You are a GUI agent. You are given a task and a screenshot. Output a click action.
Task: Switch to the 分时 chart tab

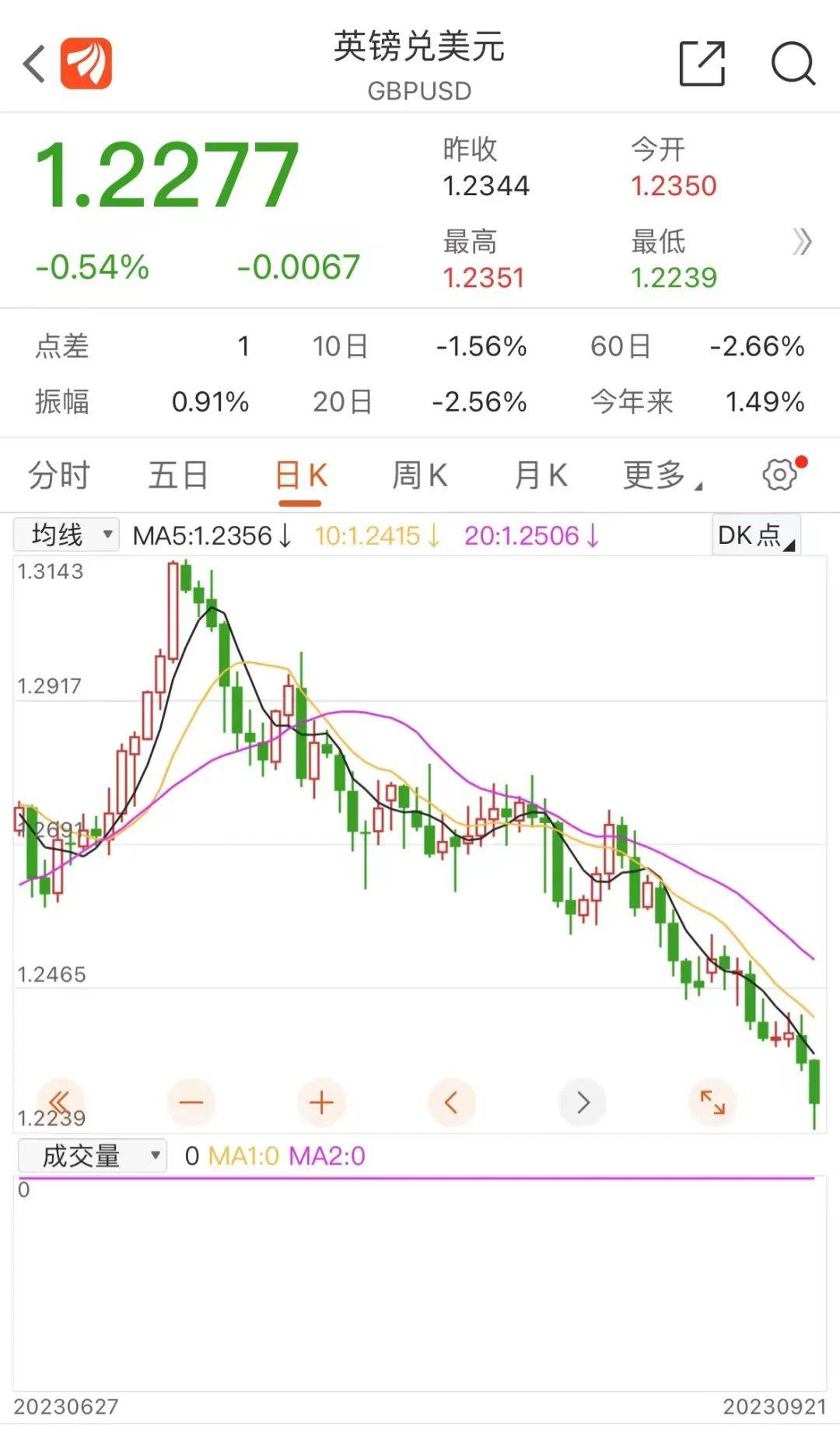59,475
